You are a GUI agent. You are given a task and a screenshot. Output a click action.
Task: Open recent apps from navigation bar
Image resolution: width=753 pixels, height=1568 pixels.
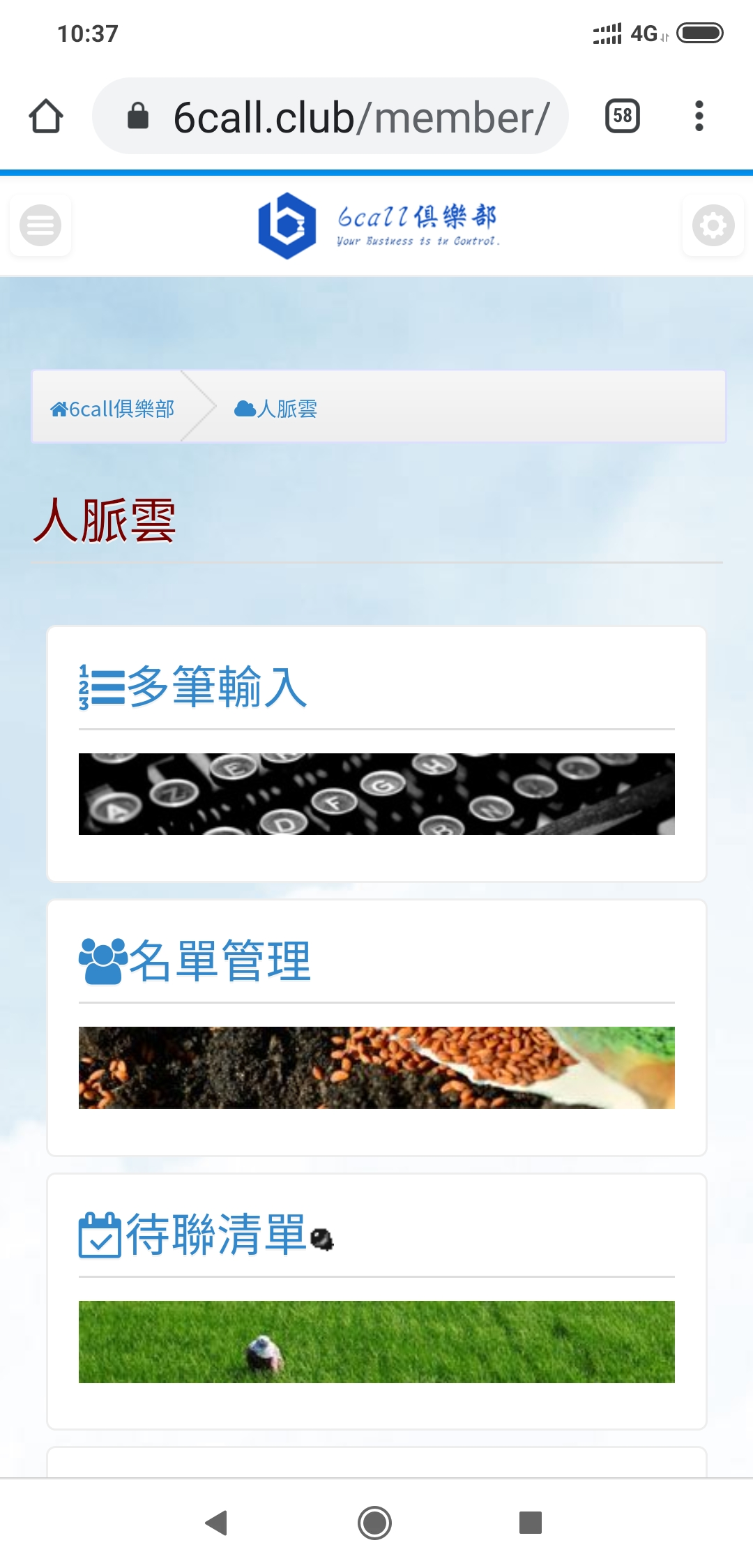point(531,1523)
